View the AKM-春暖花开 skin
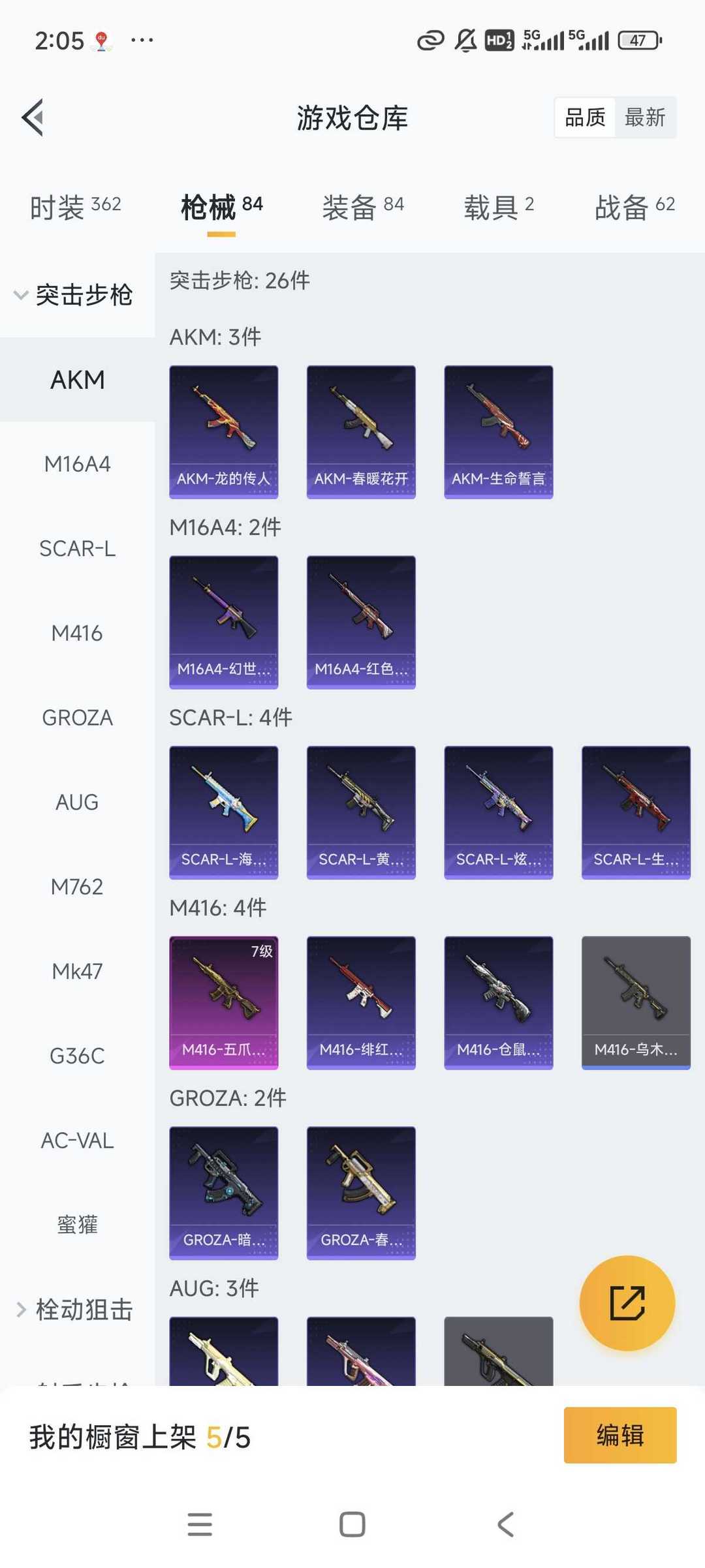 click(361, 431)
